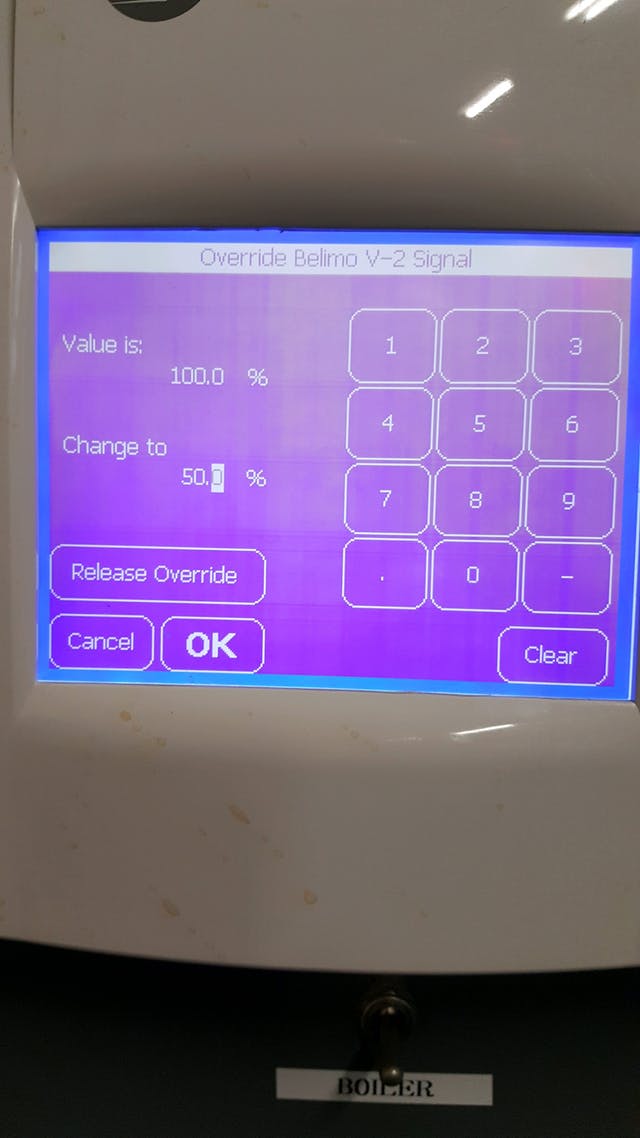Tap the number 1 key
Screen dimensions: 640x1138
pyautogui.click(x=391, y=347)
